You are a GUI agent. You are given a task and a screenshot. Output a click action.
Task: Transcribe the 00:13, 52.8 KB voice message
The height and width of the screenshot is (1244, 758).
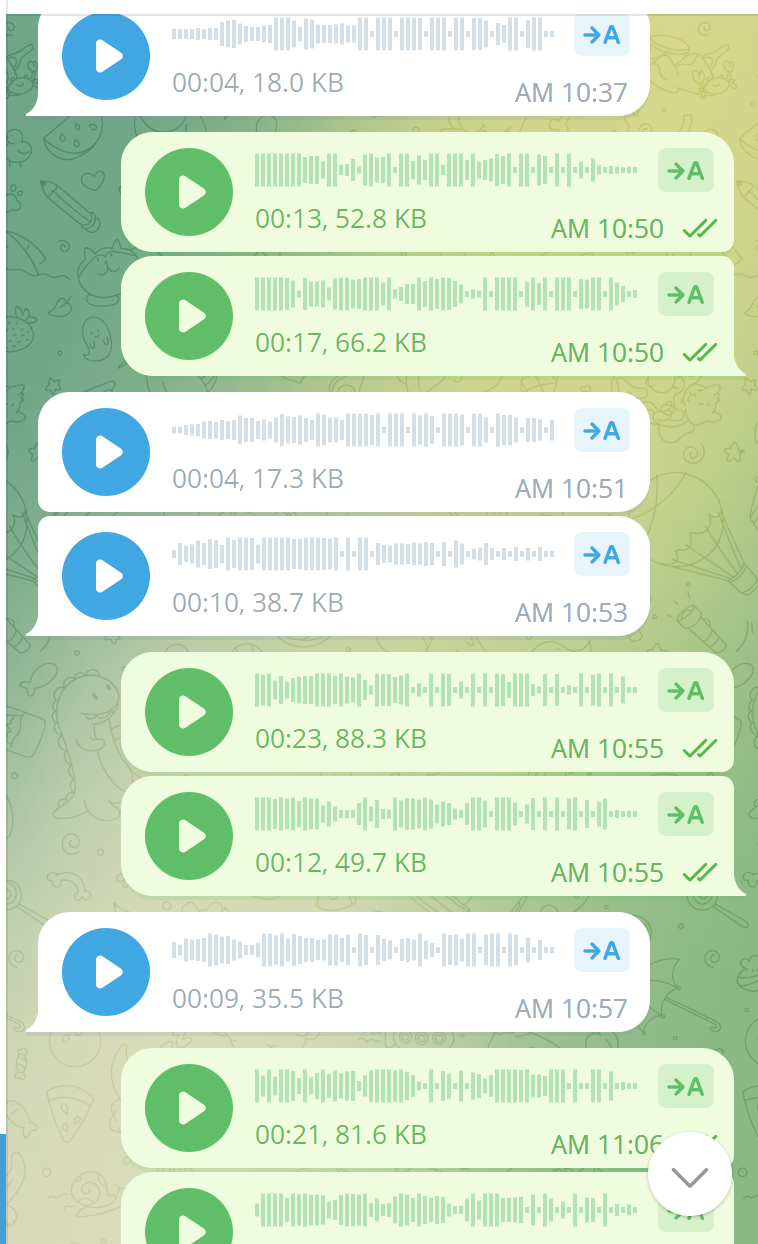[686, 171]
